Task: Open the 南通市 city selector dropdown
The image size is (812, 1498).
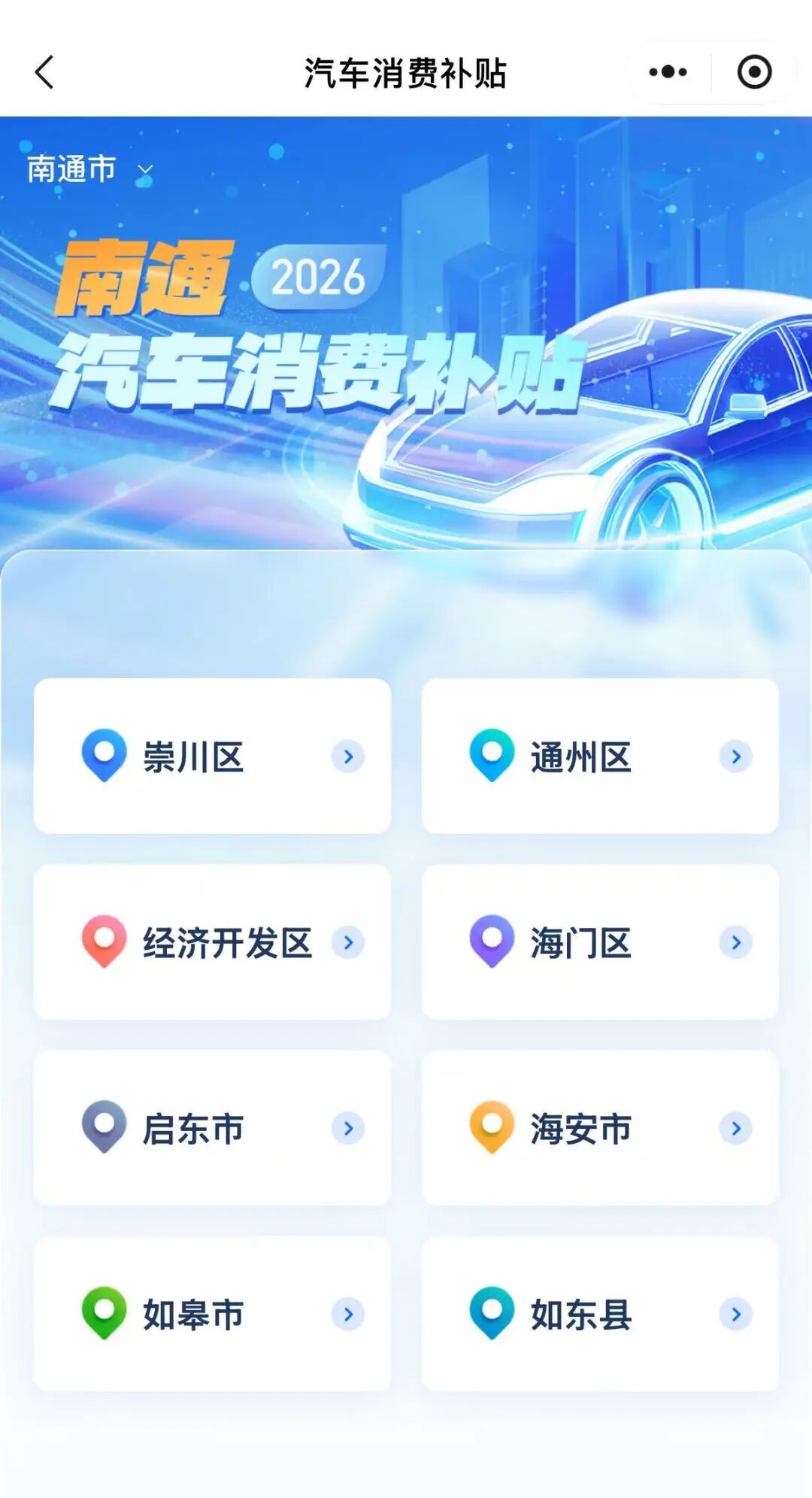Action: coord(86,171)
